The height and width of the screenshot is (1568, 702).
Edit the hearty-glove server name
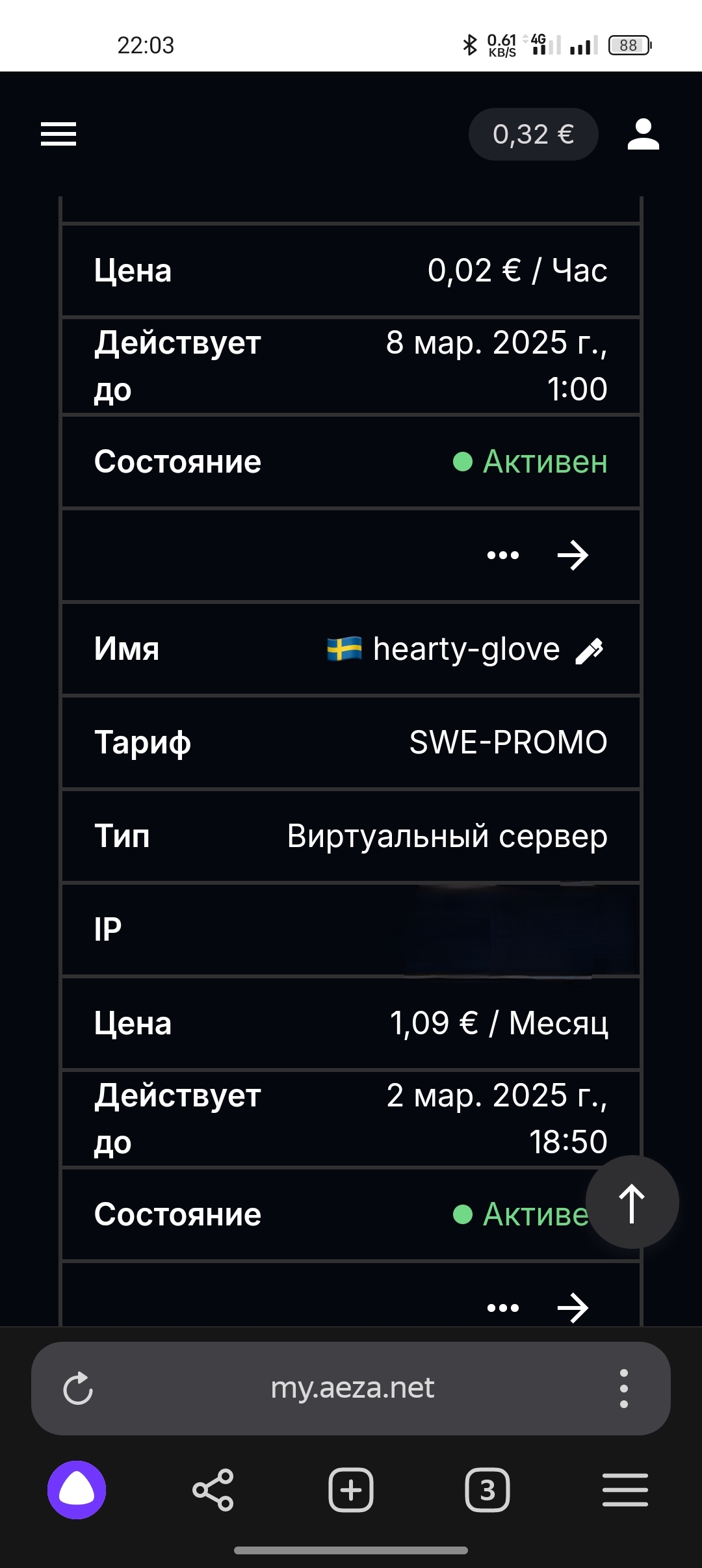pyautogui.click(x=590, y=651)
